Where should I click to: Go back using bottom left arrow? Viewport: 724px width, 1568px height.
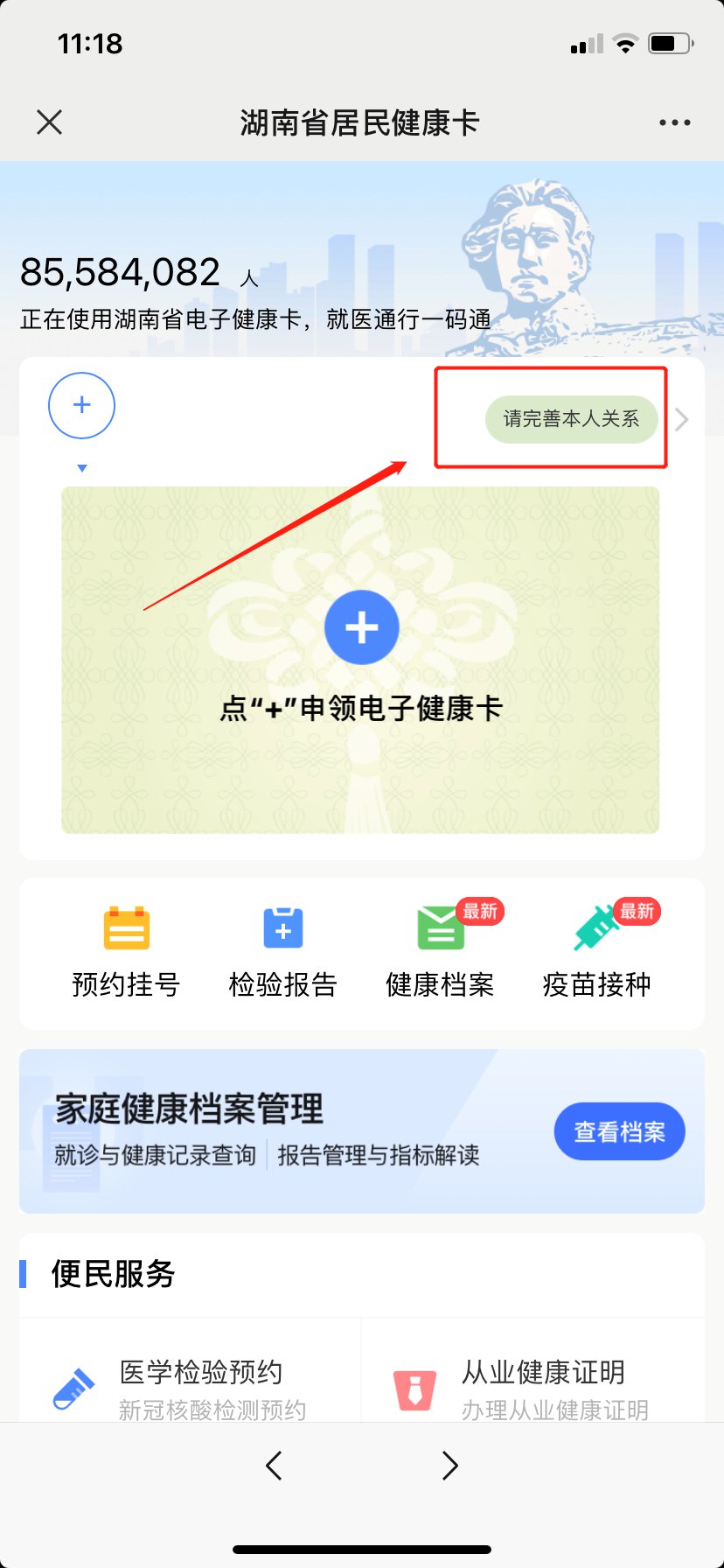[274, 1465]
